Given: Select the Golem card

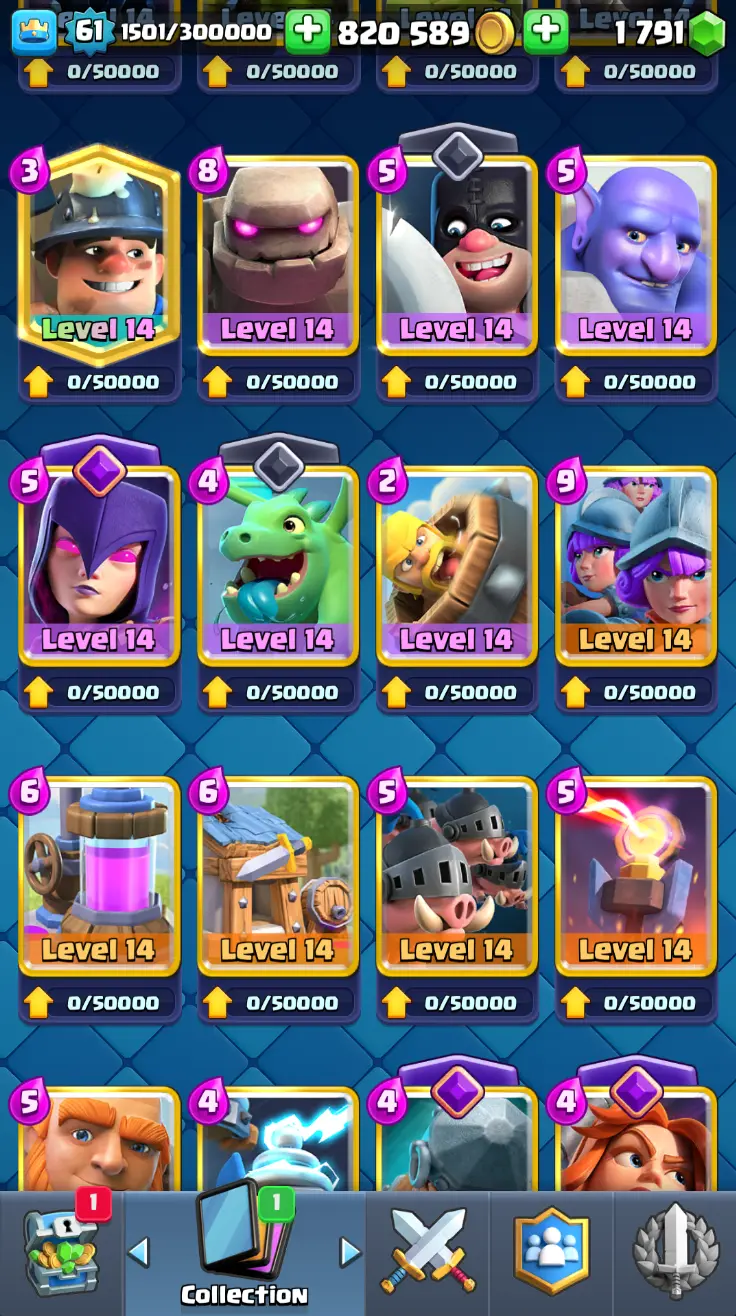Looking at the screenshot, I should pyautogui.click(x=277, y=255).
